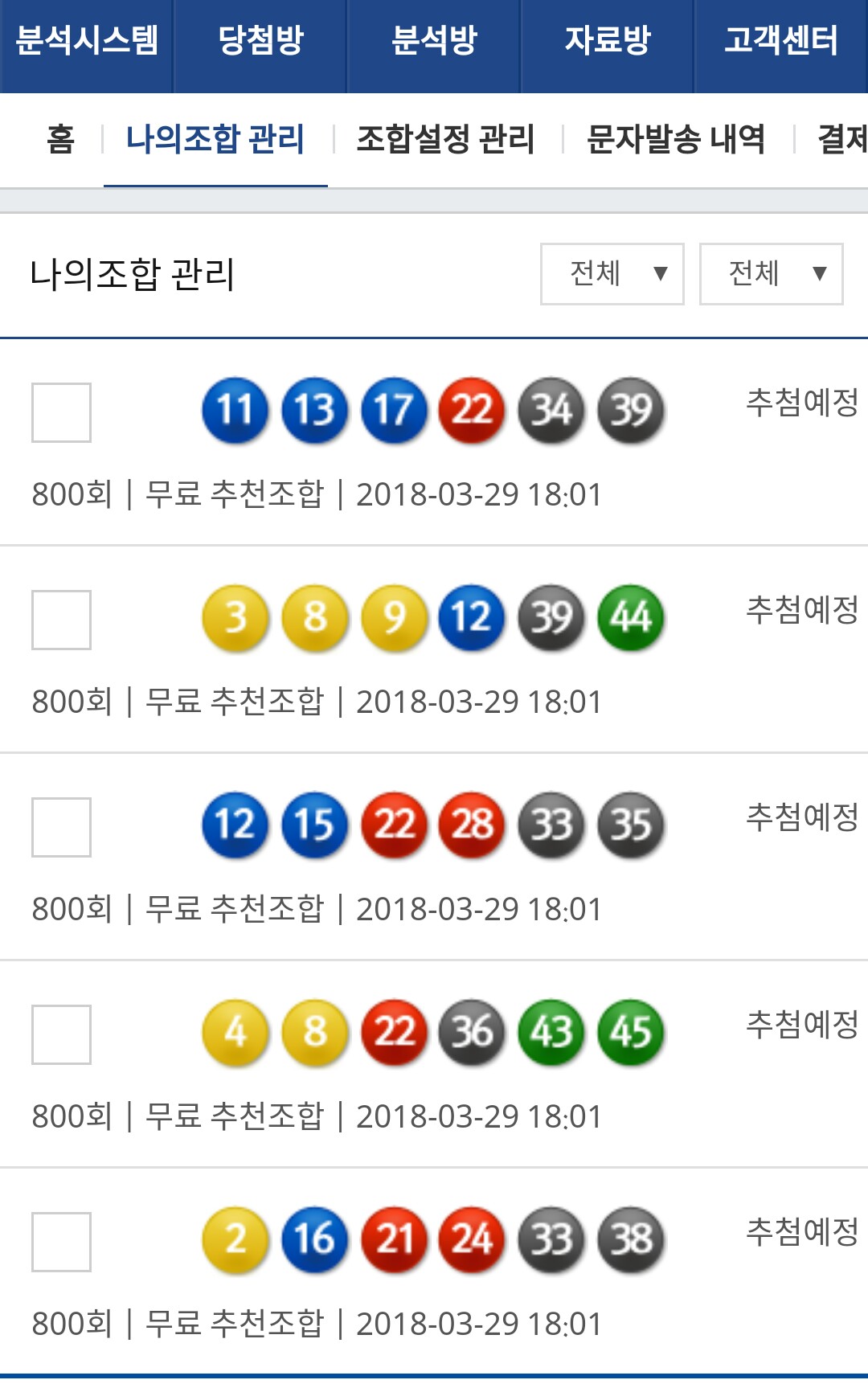
Task: Expand the second 전체 filter dropdown
Action: (x=771, y=274)
